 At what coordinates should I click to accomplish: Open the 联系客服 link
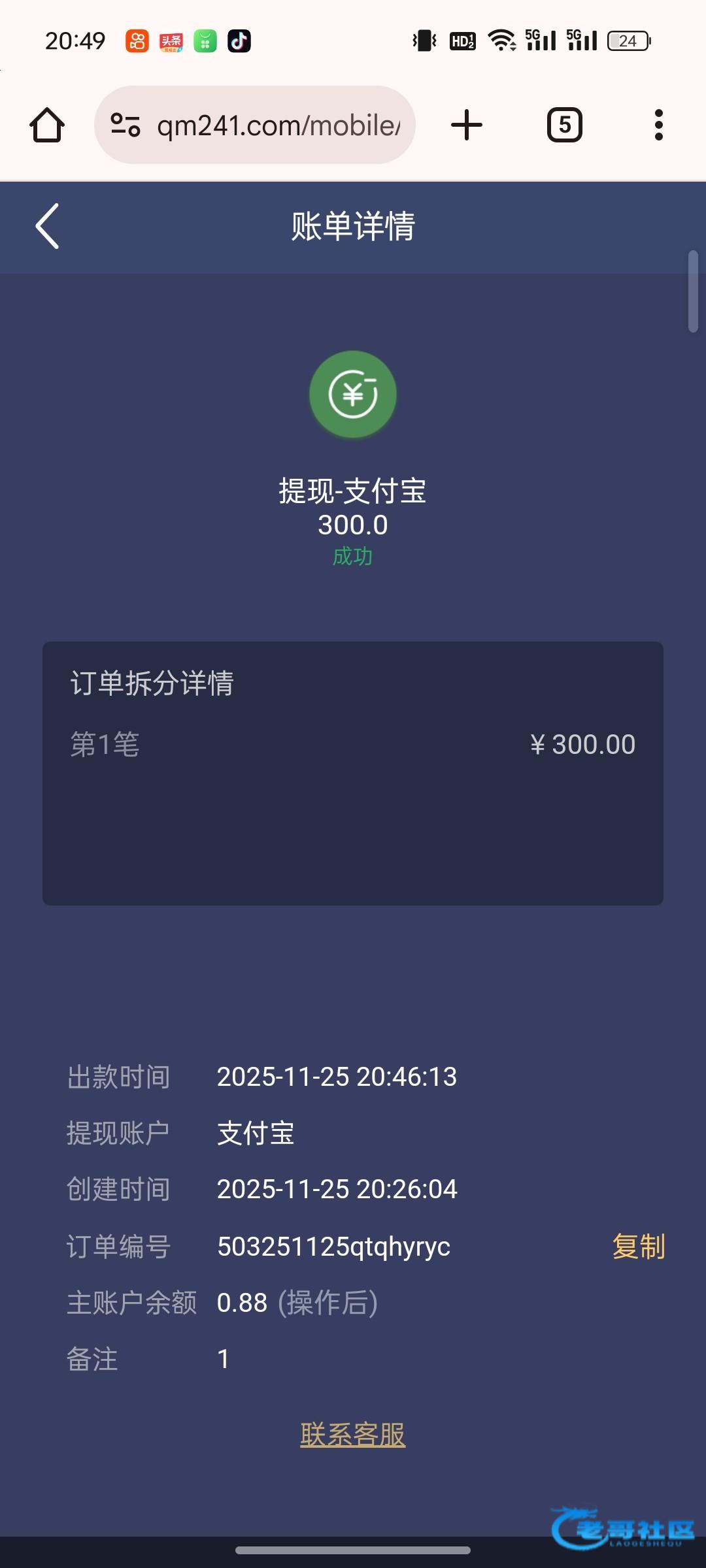[353, 1435]
